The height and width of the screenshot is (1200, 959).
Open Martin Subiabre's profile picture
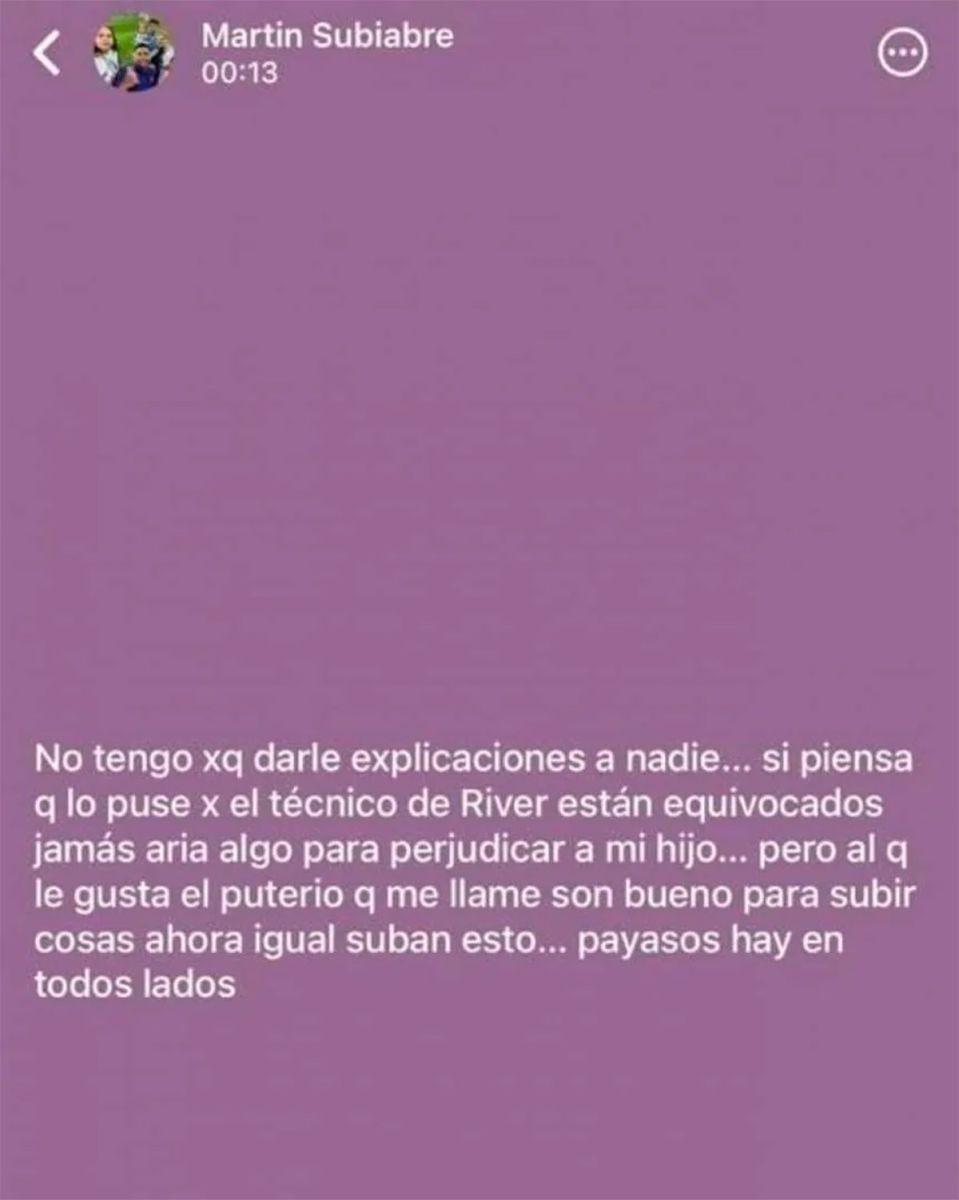[134, 54]
